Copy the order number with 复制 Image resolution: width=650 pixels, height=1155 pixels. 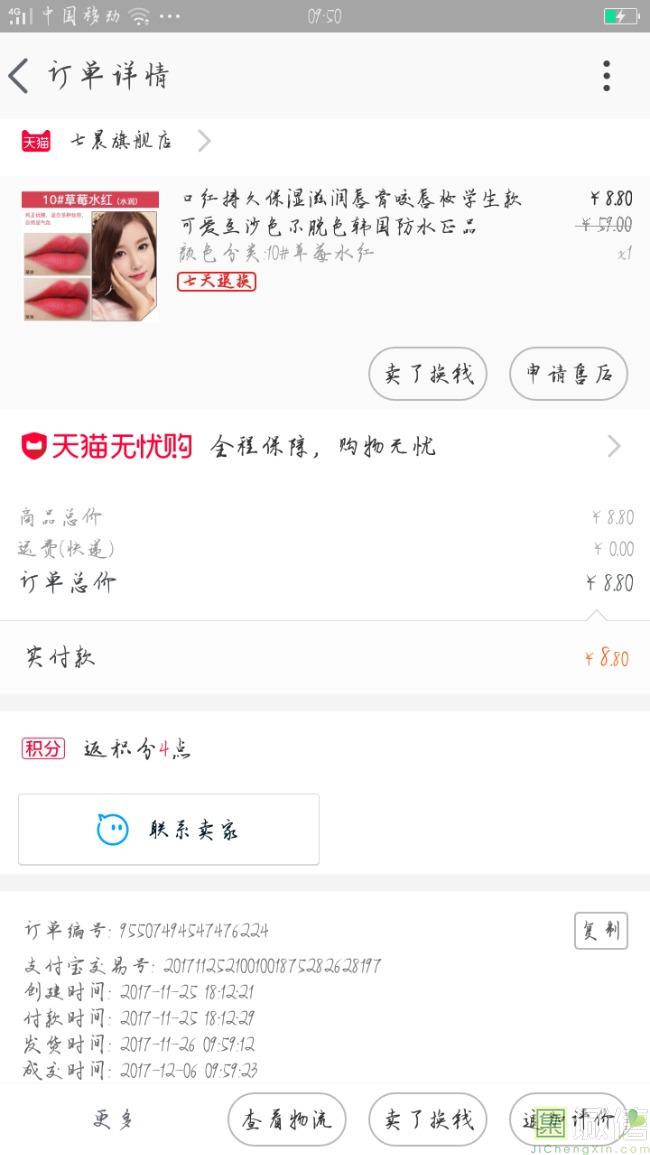pos(601,930)
